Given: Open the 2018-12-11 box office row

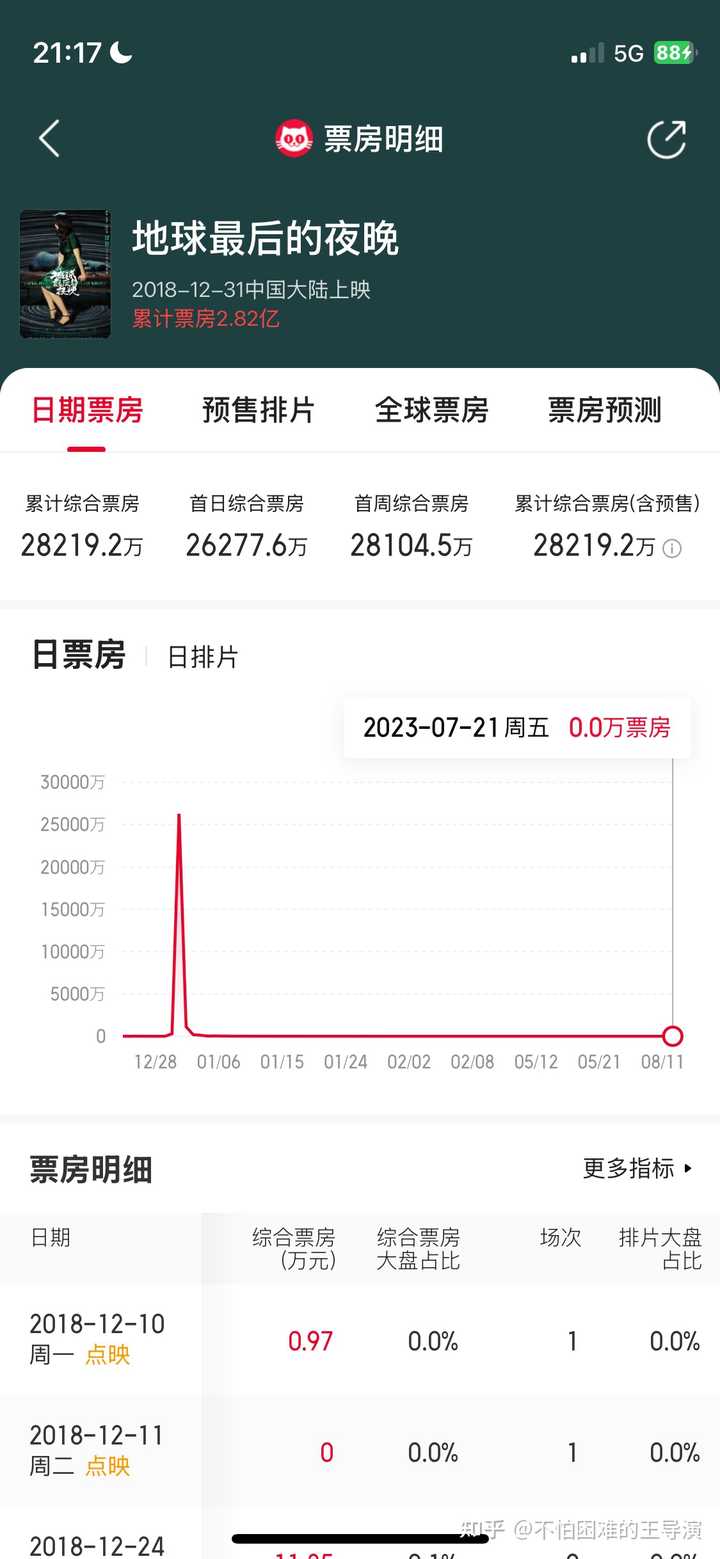Looking at the screenshot, I should 360,1451.
